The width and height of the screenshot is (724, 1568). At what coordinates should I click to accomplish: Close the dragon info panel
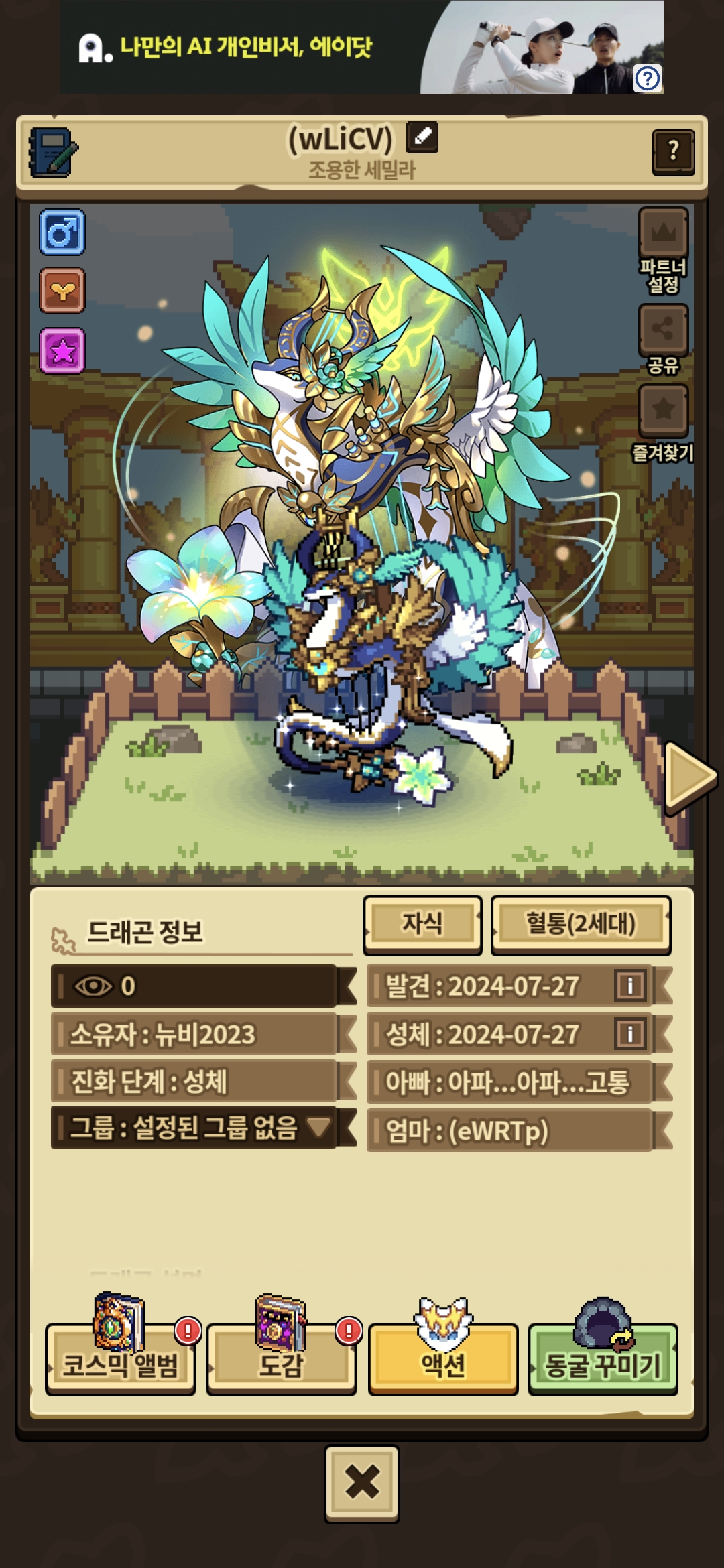point(362,1482)
